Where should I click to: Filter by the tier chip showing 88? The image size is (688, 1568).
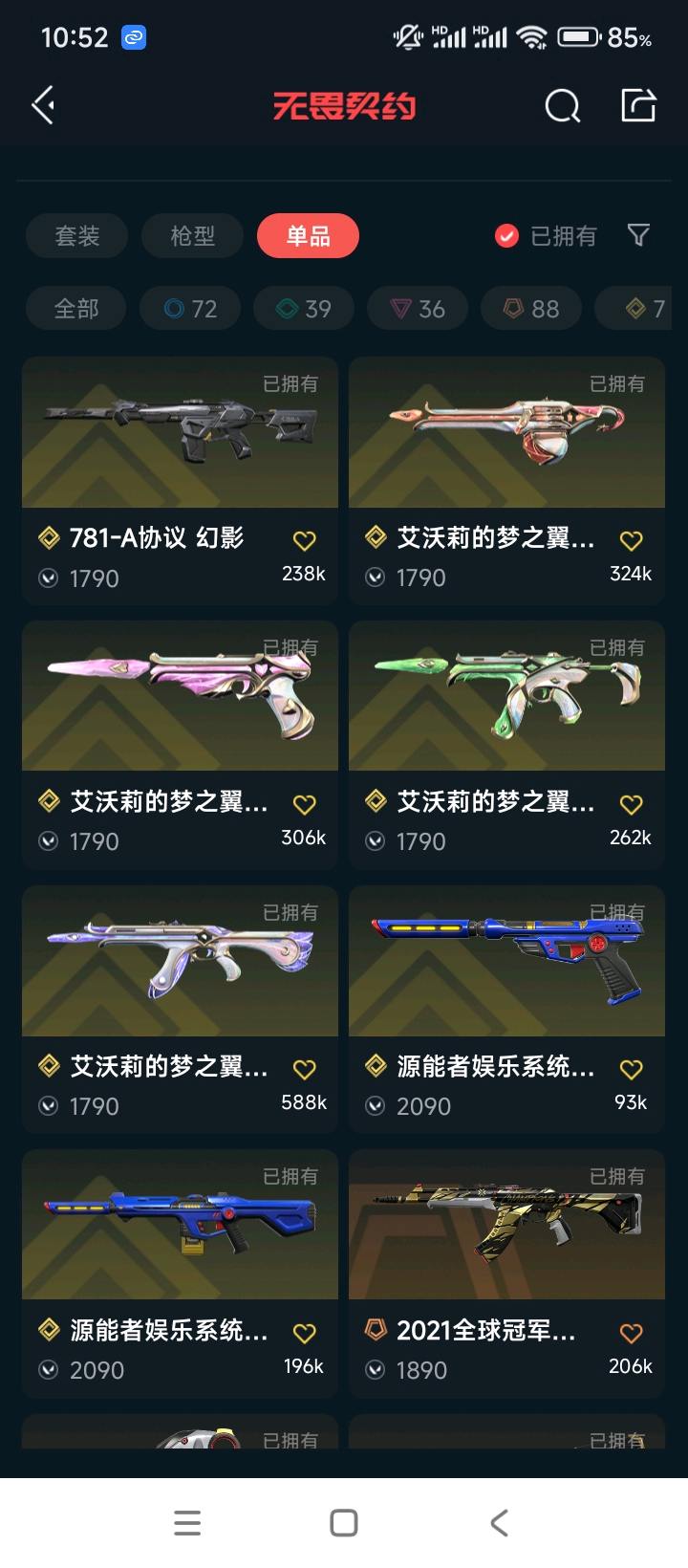531,309
